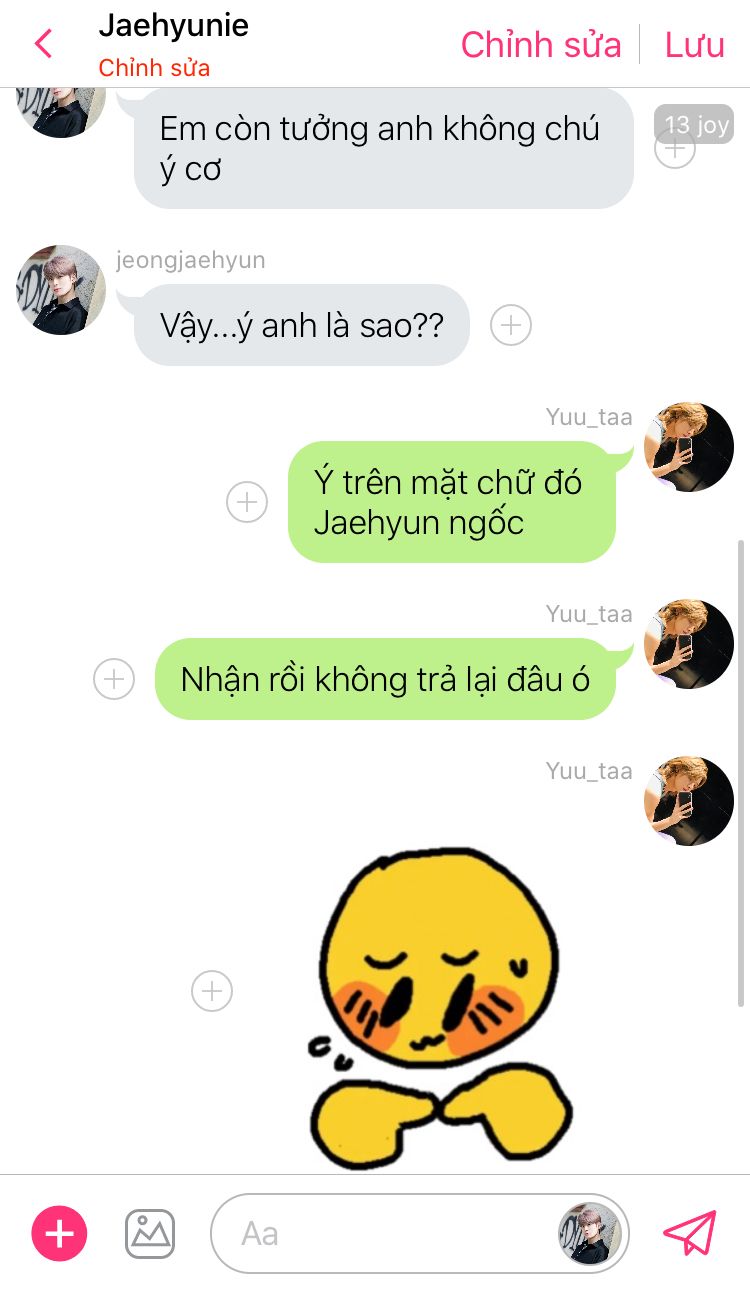Tap the pink Chỉnh sửa in header
This screenshot has height=1294, width=750.
[x=541, y=45]
